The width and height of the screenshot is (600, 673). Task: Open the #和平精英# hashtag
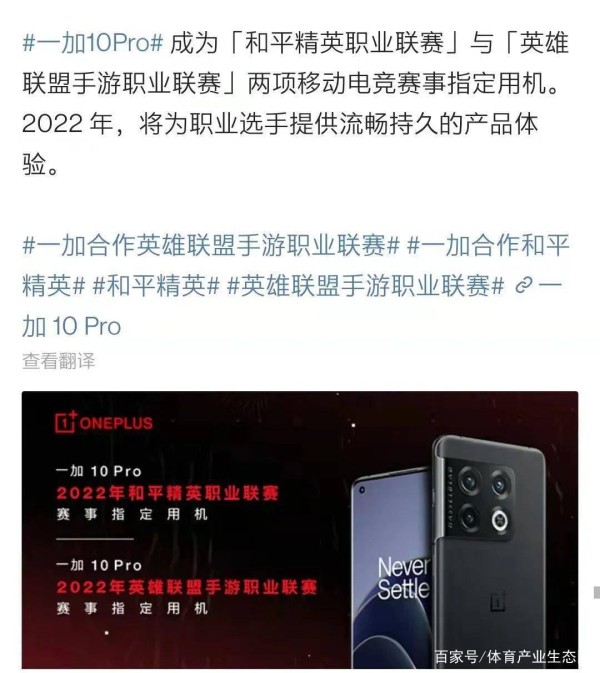click(x=156, y=285)
